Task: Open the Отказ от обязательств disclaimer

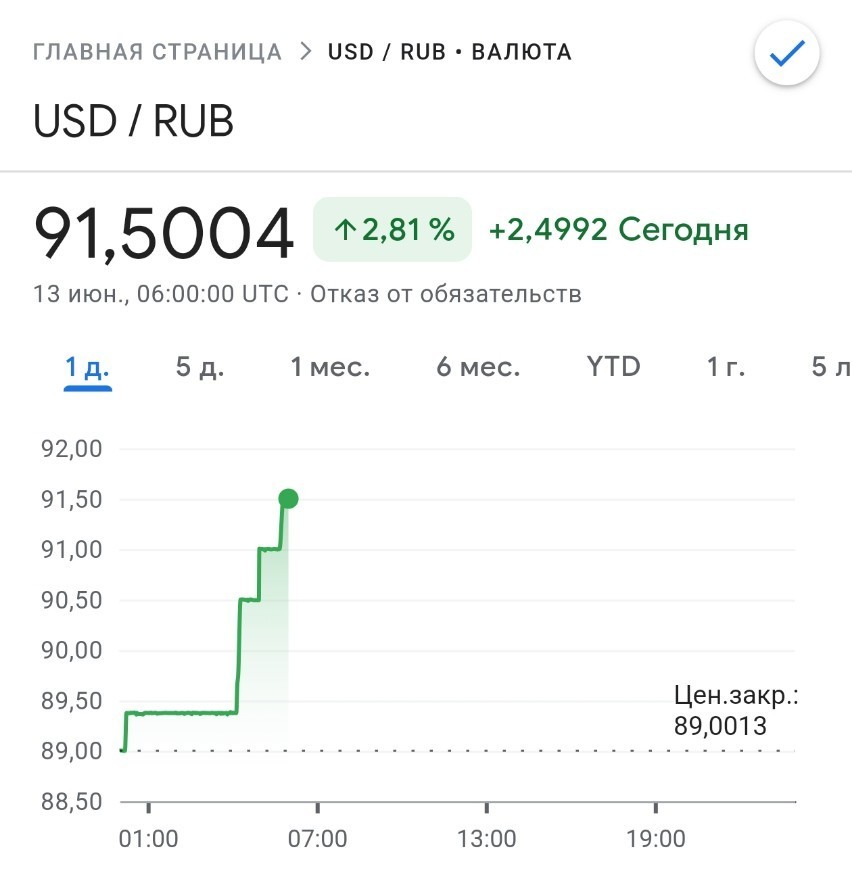Action: (x=445, y=294)
